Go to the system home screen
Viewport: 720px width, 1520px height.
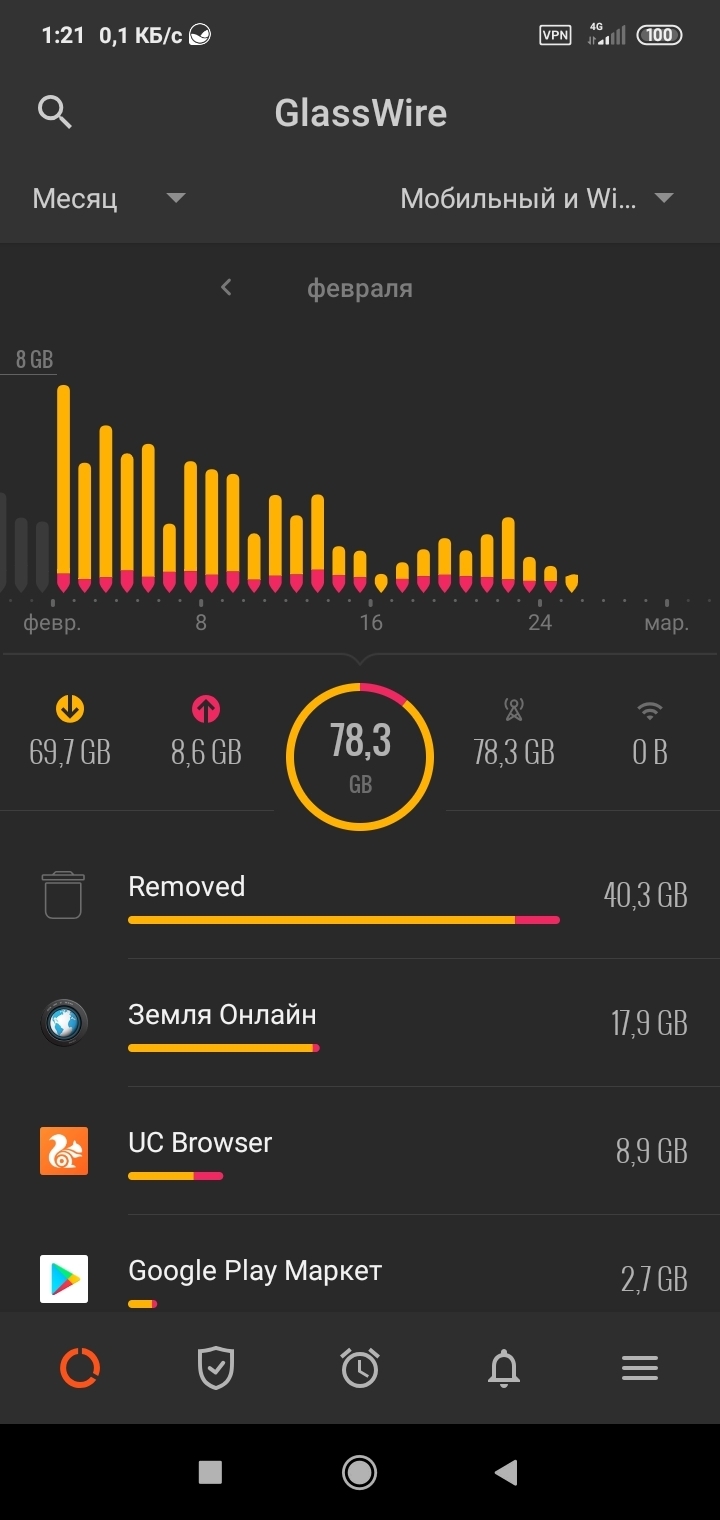360,1472
